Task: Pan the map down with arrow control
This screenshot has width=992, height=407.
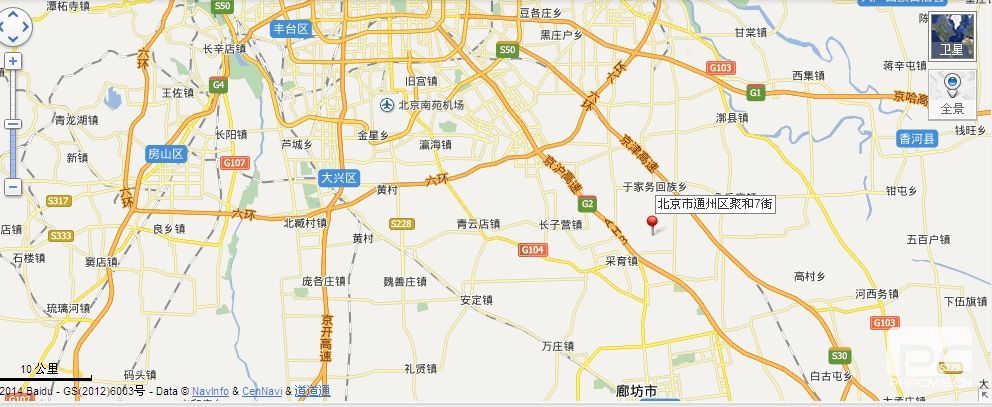Action: coord(13,41)
